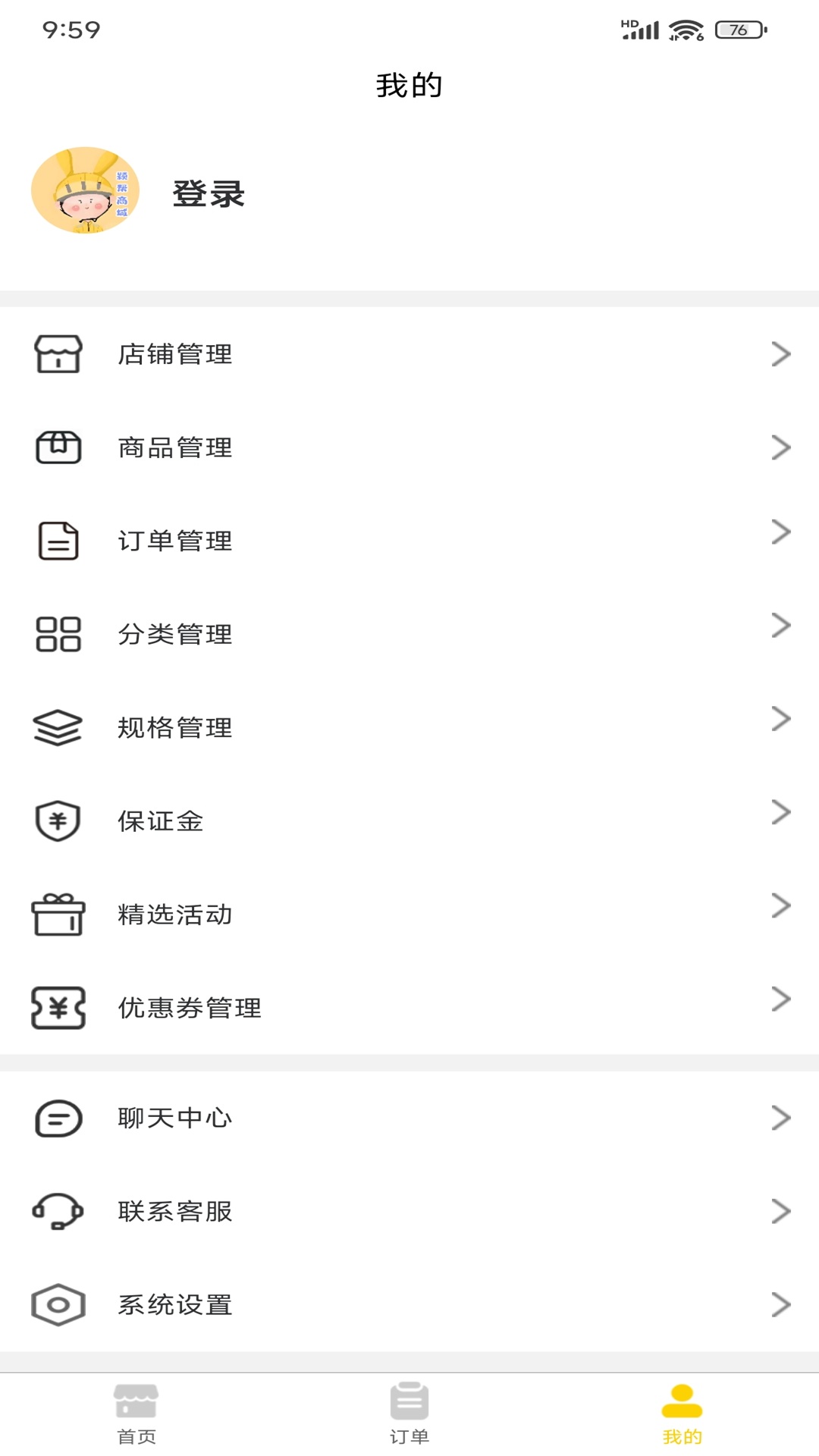Click the 分类管理 grid icon
The height and width of the screenshot is (1456, 819).
click(58, 635)
